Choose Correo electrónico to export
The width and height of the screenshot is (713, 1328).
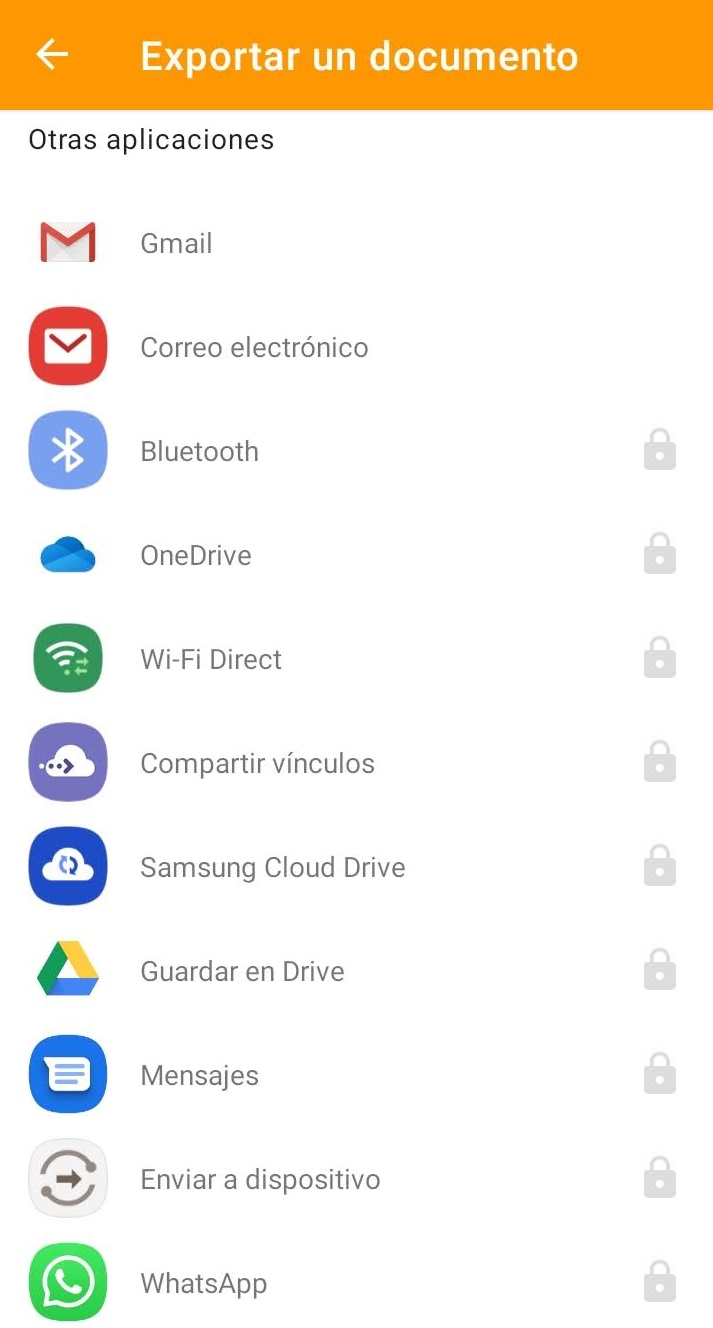pyautogui.click(x=356, y=347)
